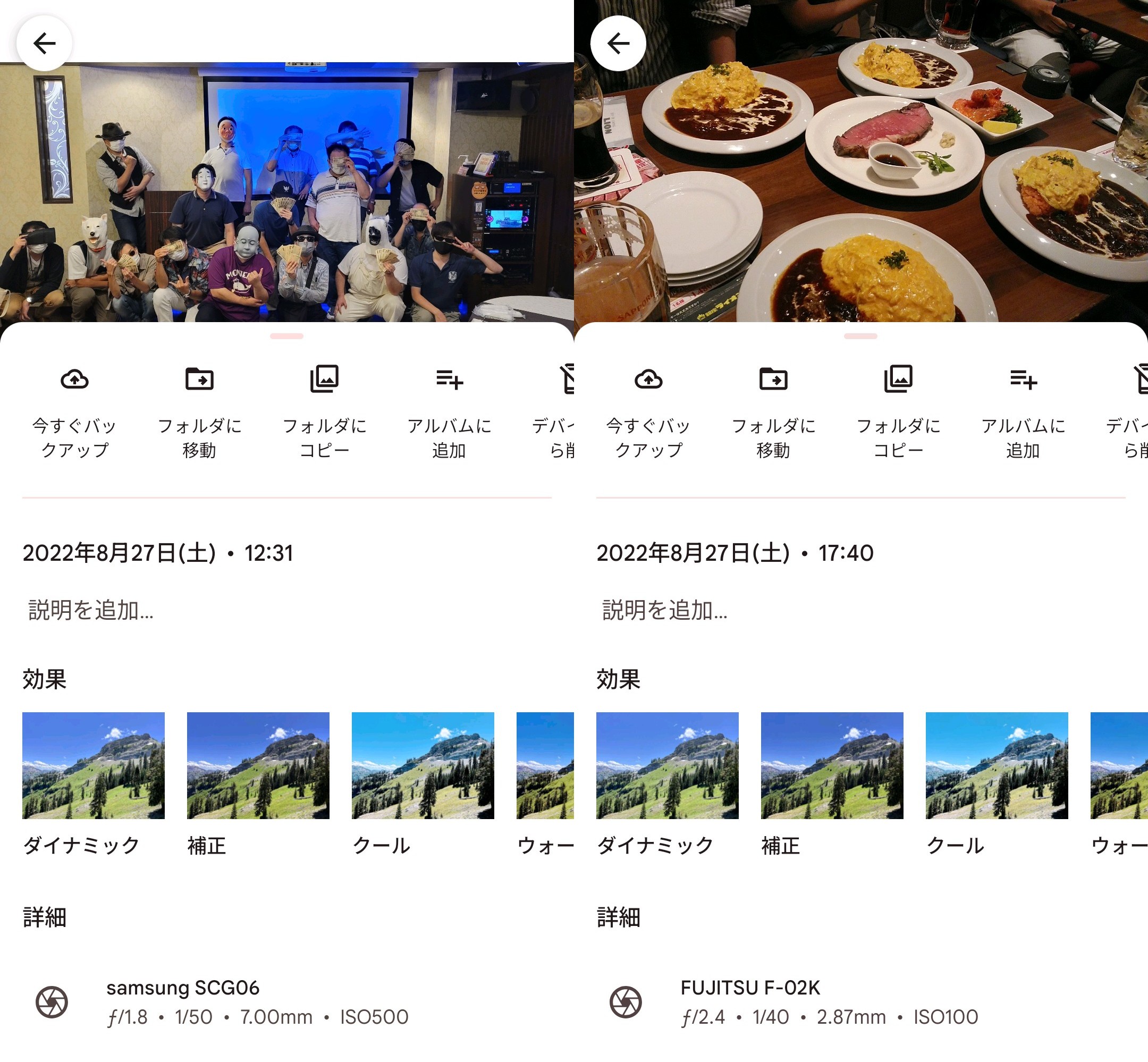Pick クール effect for the 17:40 photo

tap(997, 765)
